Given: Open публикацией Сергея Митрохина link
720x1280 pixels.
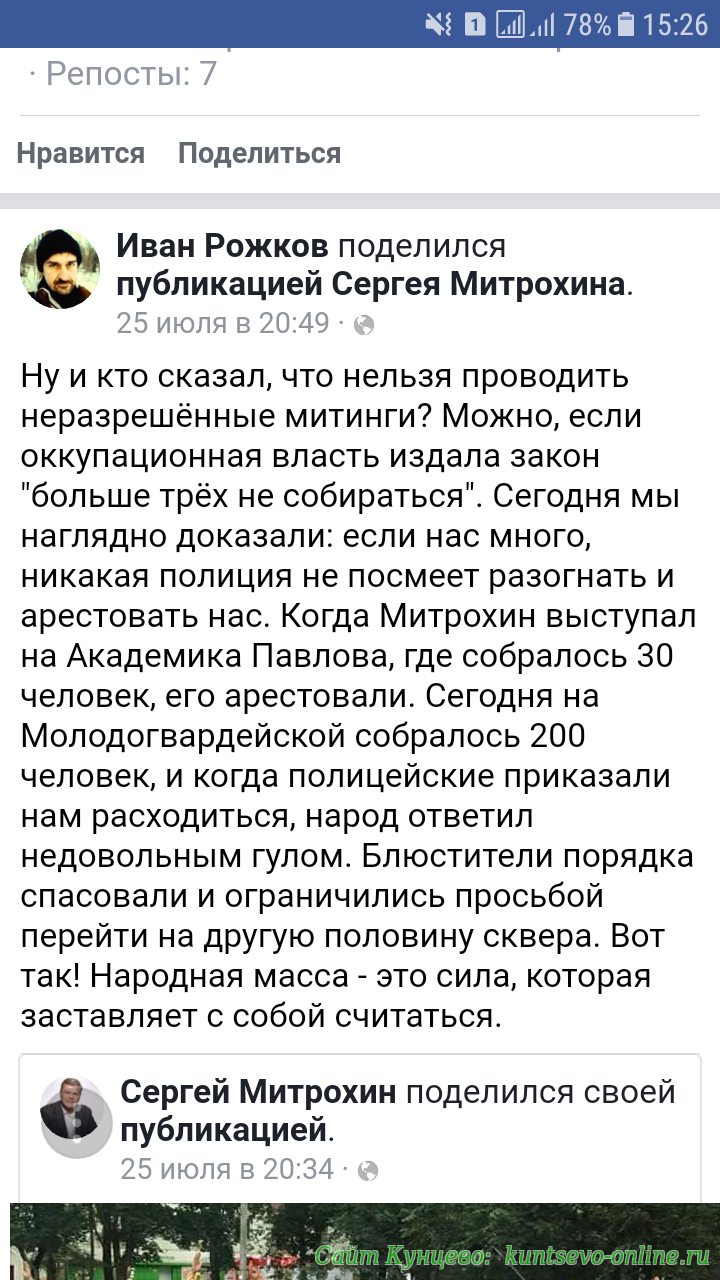Looking at the screenshot, I should (371, 285).
